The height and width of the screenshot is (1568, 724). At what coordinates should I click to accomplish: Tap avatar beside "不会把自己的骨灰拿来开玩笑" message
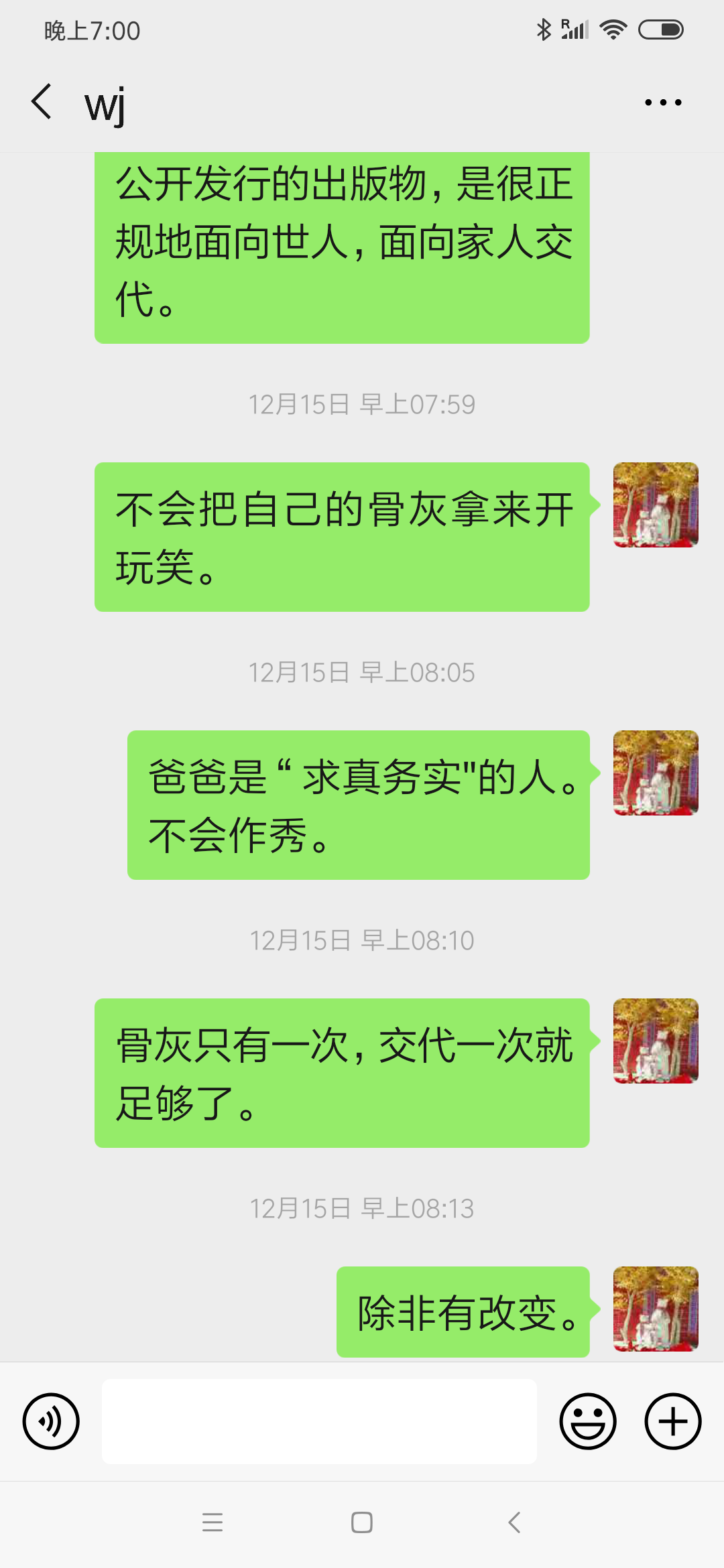[656, 505]
